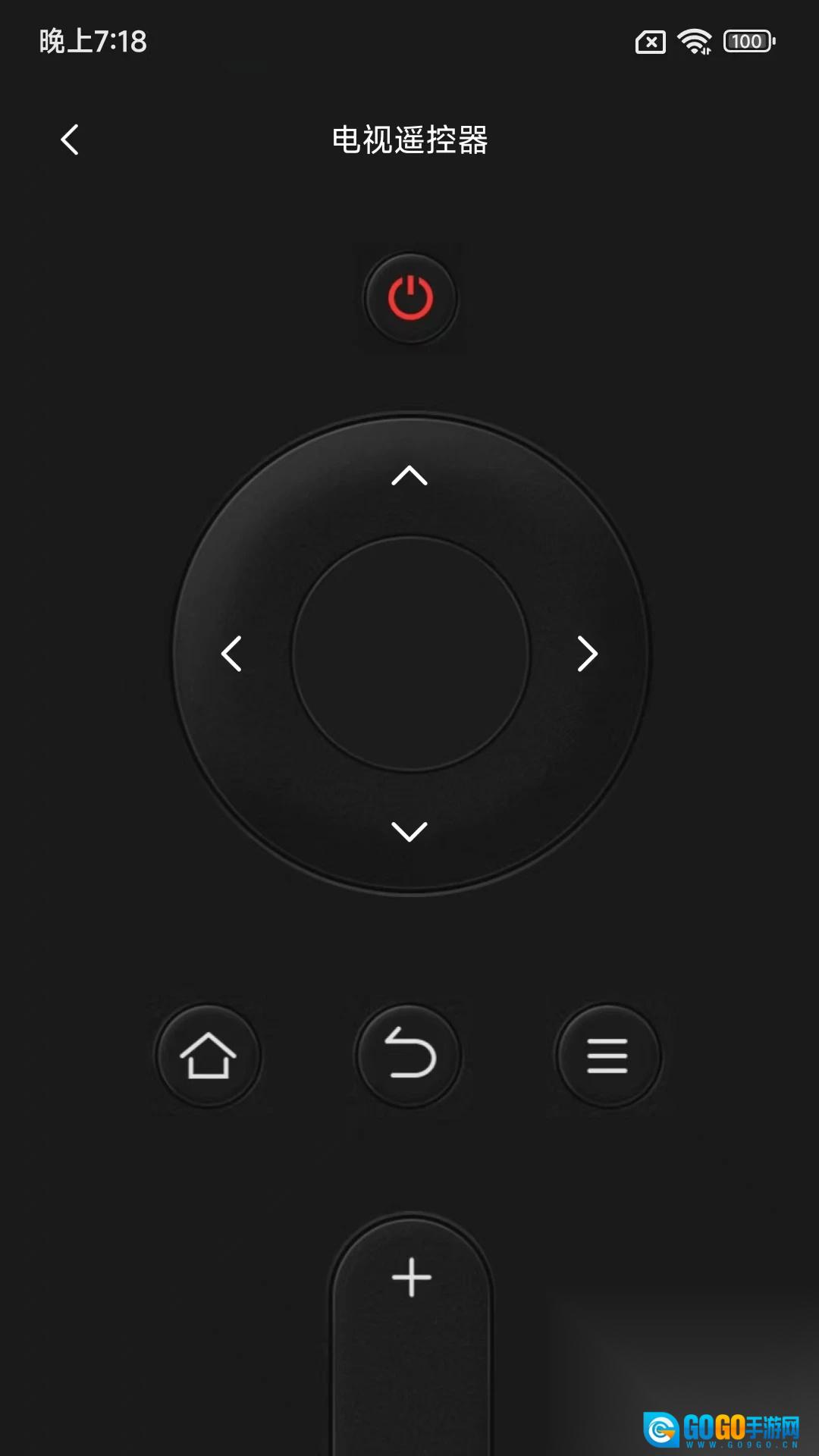Tap the center OK button
The height and width of the screenshot is (1456, 819).
(x=410, y=654)
